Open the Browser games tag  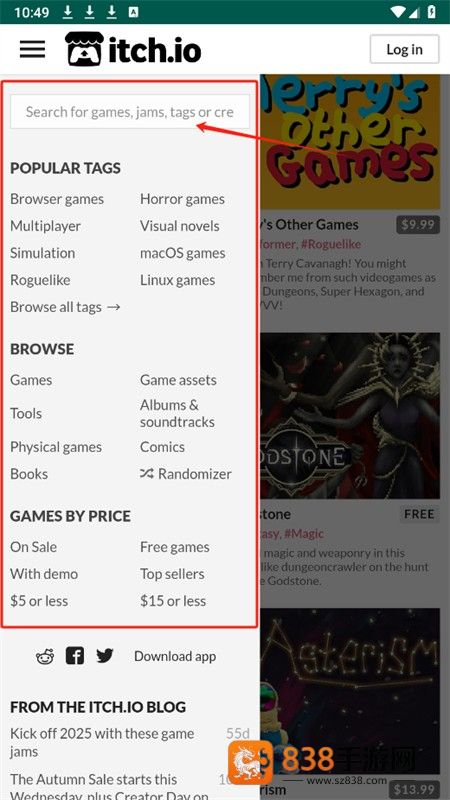click(x=57, y=199)
